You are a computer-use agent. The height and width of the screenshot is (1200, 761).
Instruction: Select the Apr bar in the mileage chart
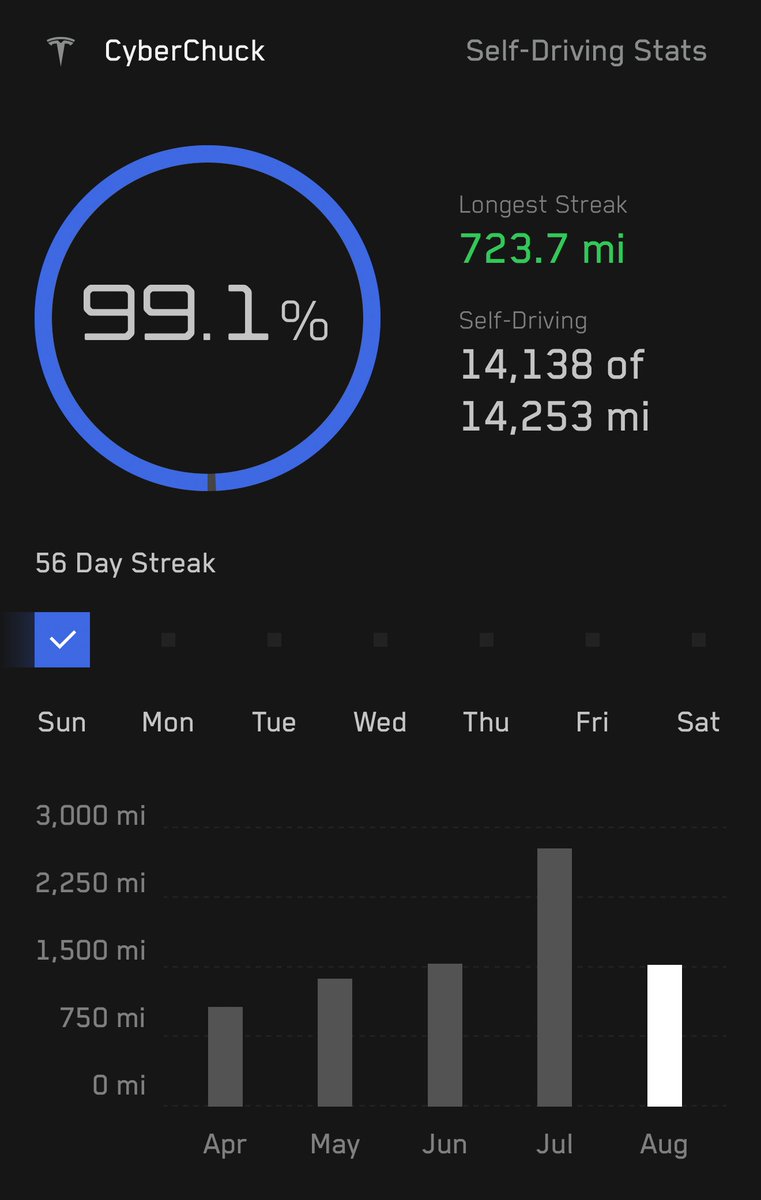point(225,1056)
